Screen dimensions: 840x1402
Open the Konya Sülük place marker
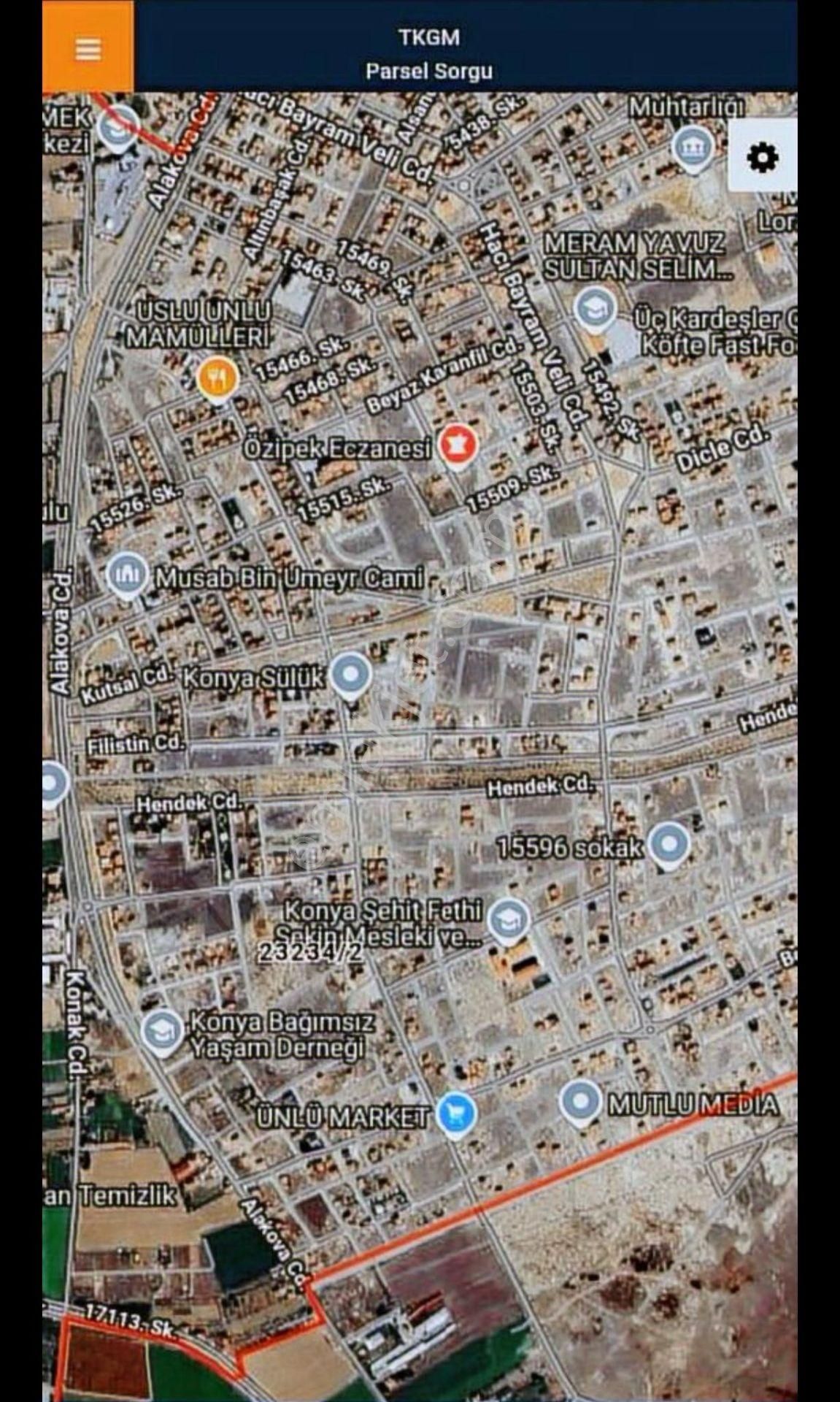[351, 675]
